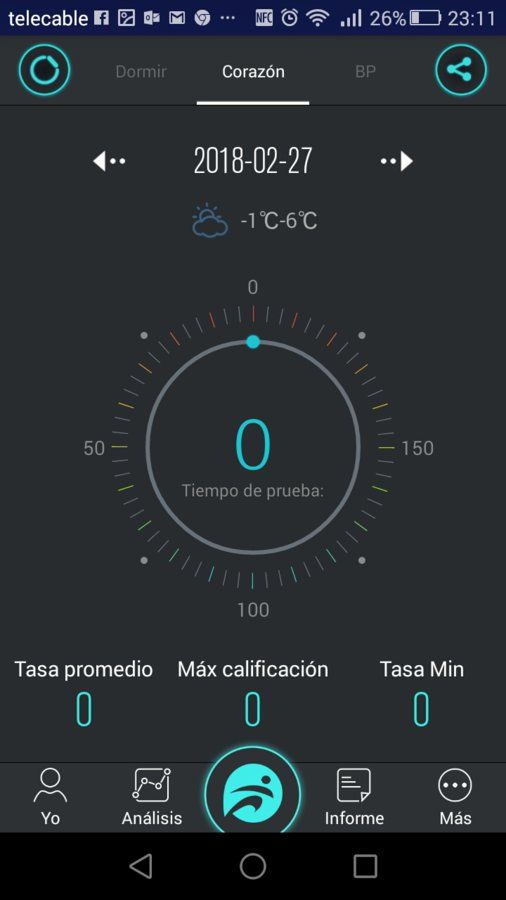
Task: Open the Análisis section
Action: pyautogui.click(x=151, y=797)
